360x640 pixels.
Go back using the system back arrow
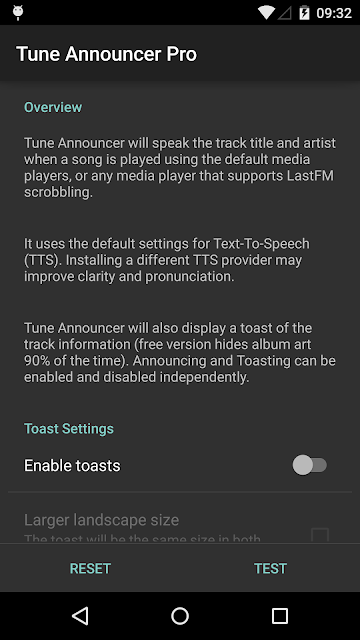coord(80,616)
